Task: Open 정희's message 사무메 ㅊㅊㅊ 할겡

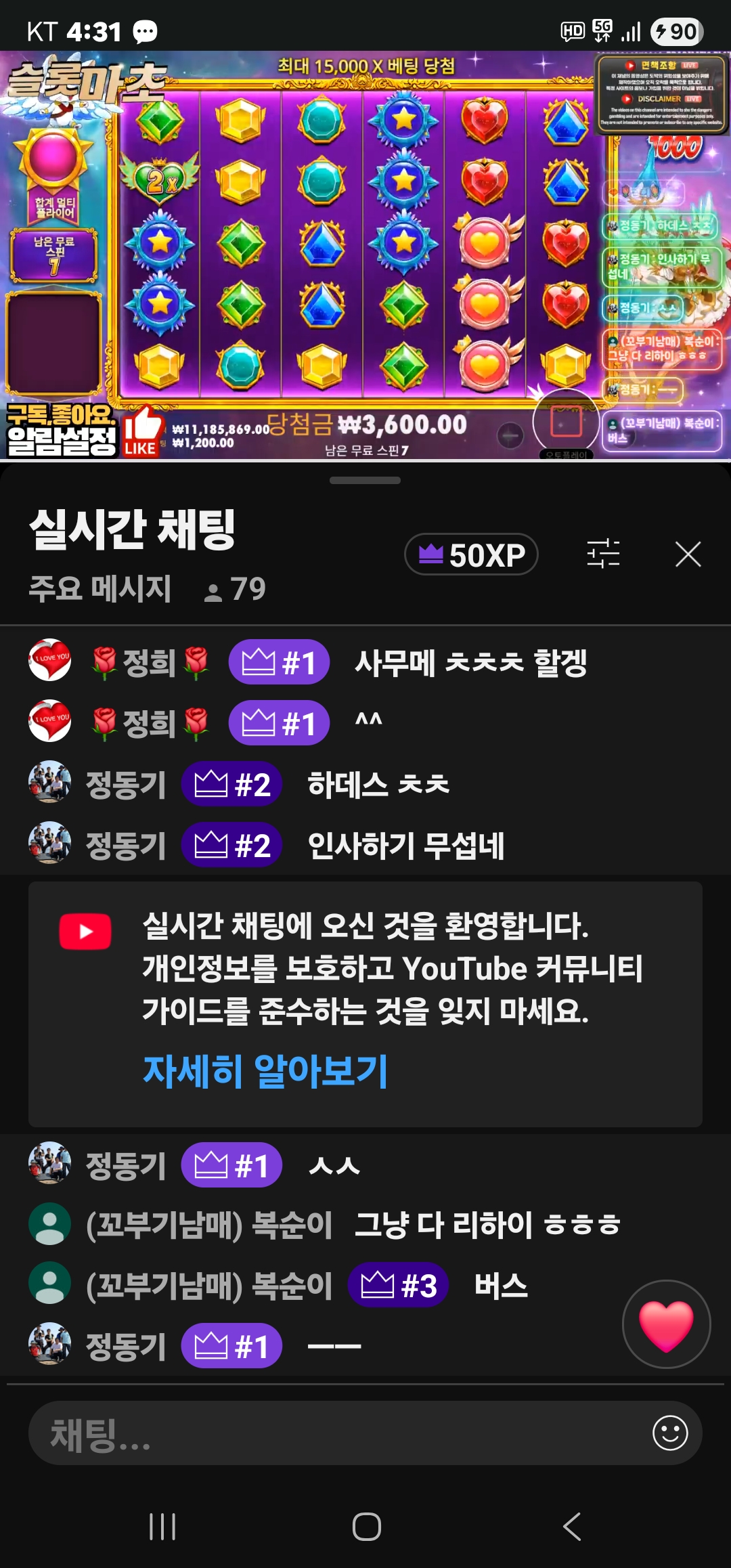Action: (471, 663)
